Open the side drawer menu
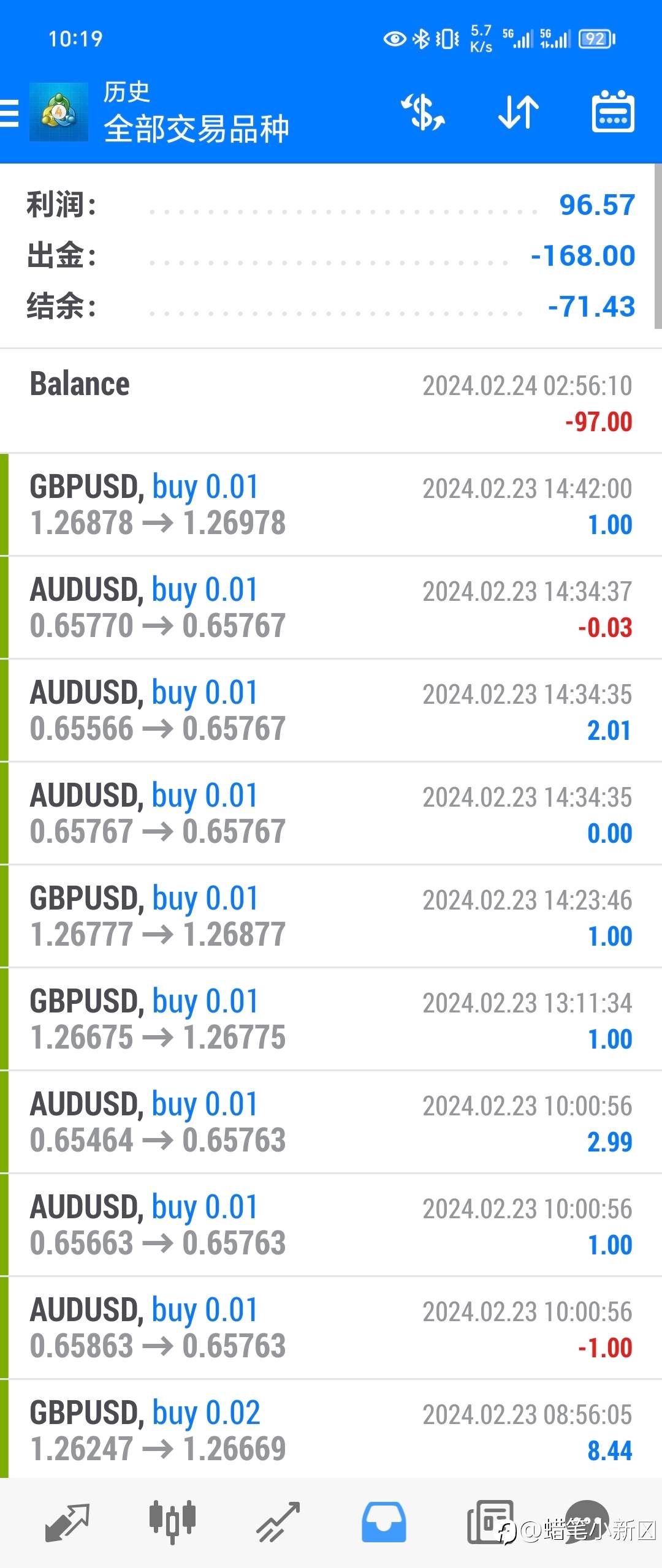Viewport: 662px width, 1568px height. [10, 113]
